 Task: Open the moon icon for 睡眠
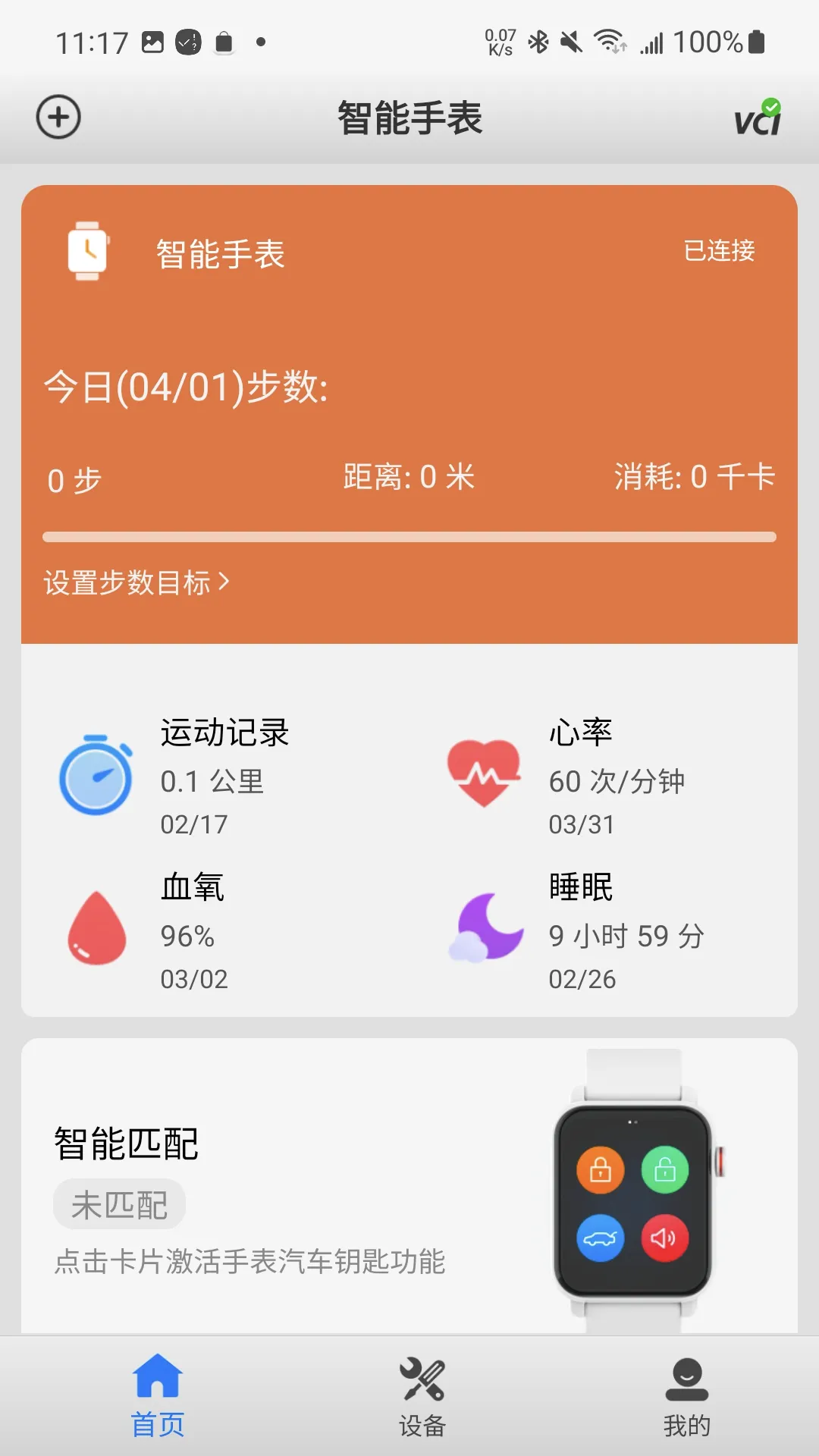pyautogui.click(x=484, y=931)
